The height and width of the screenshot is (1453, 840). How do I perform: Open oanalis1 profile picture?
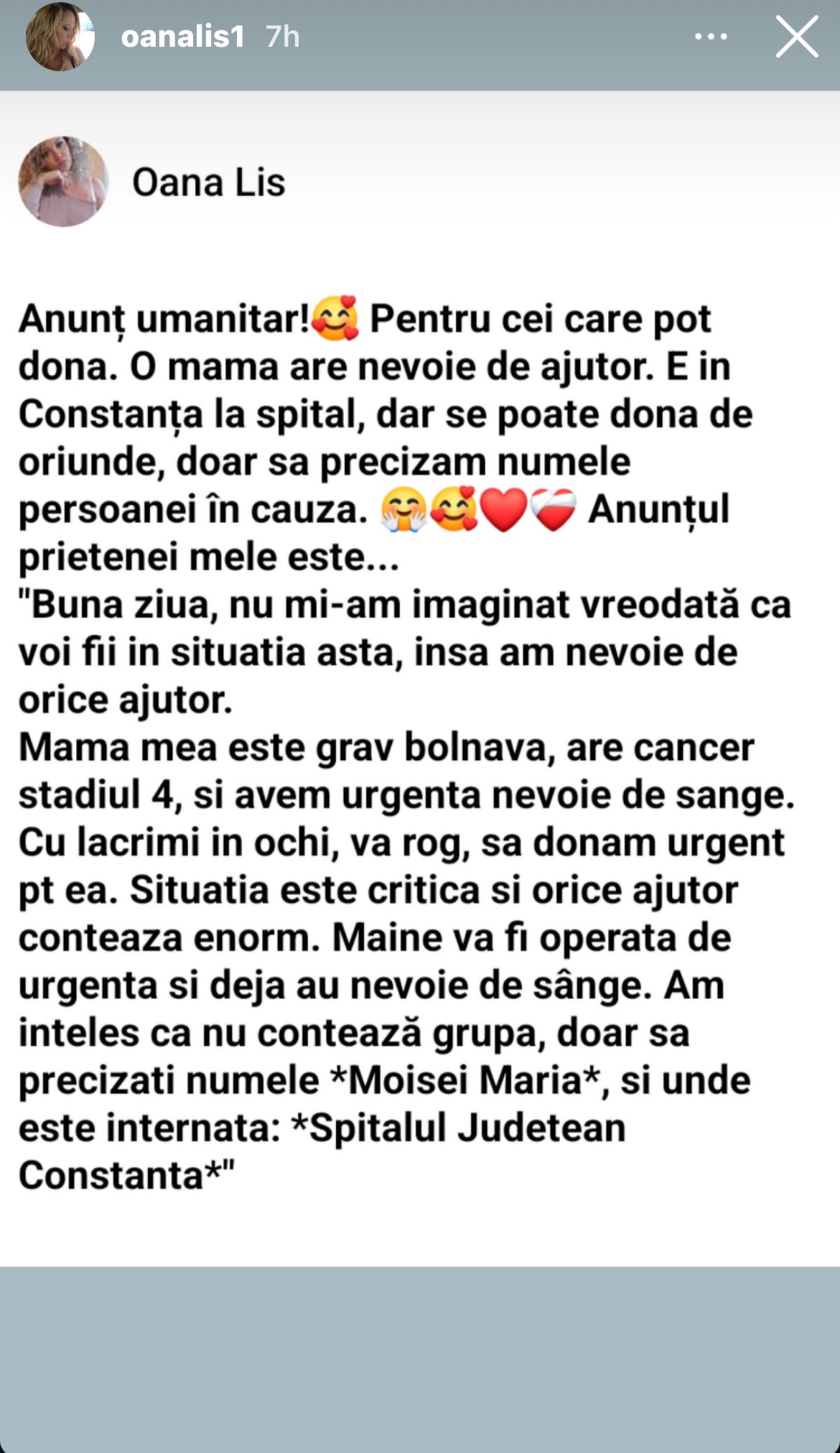tap(60, 37)
